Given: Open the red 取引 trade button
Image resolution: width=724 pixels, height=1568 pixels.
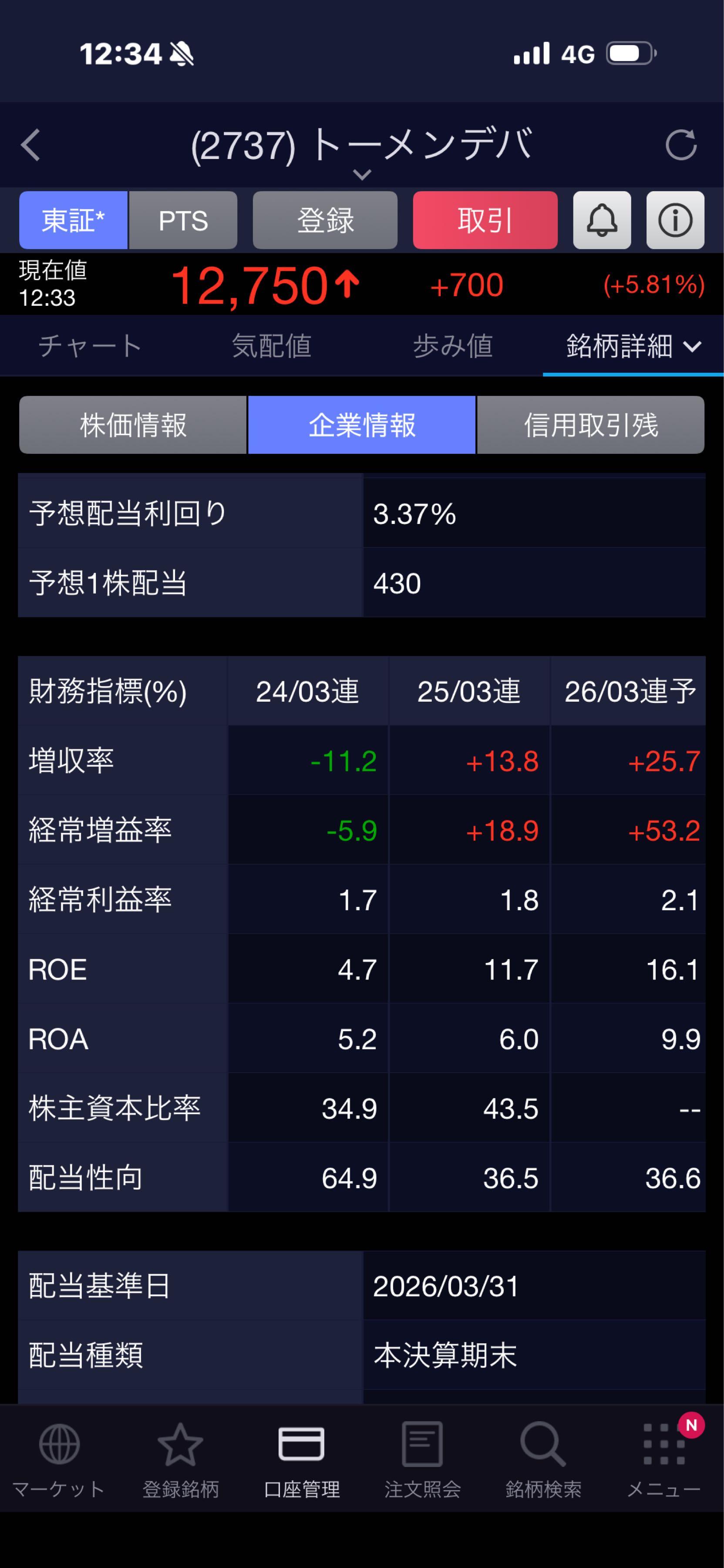Looking at the screenshot, I should 485,220.
